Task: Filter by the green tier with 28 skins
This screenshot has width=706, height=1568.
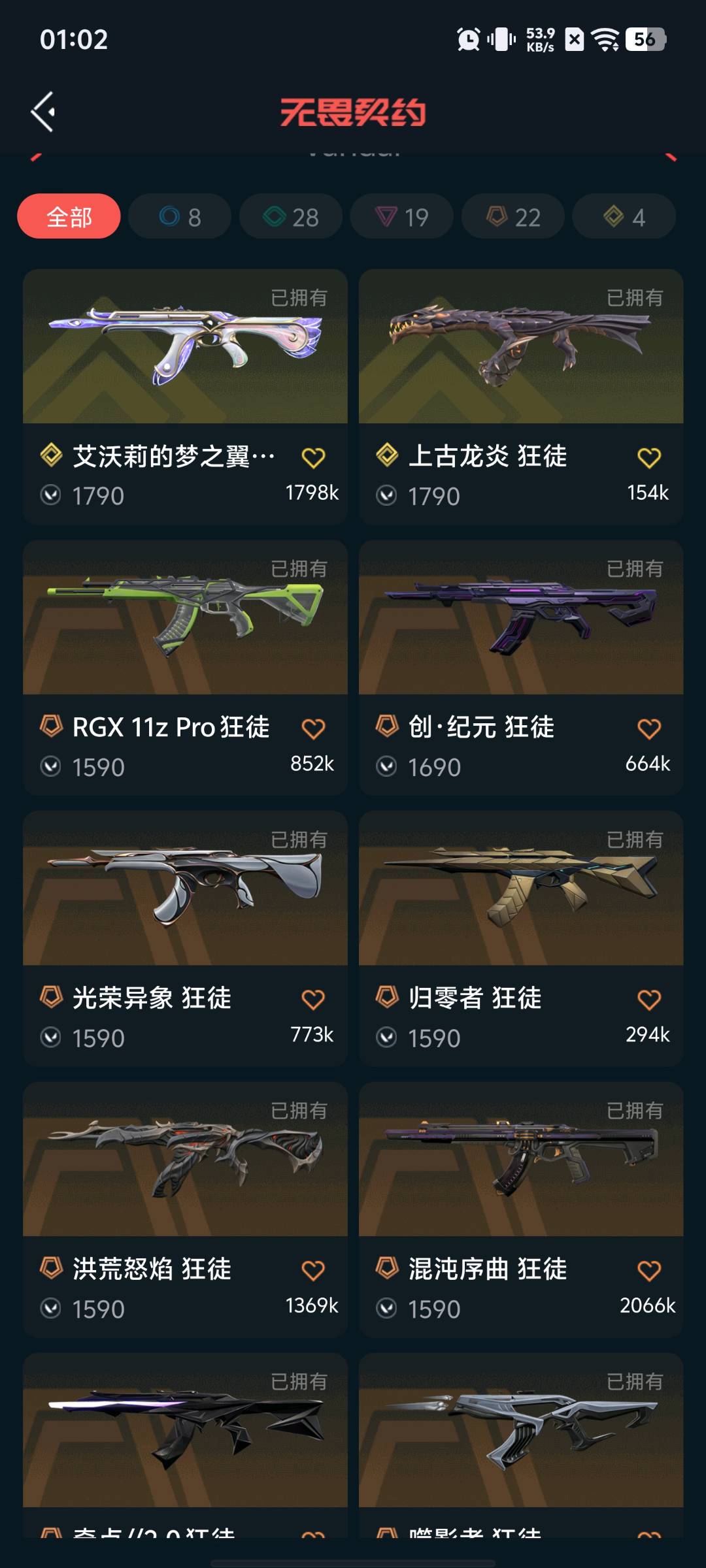Action: coord(291,216)
